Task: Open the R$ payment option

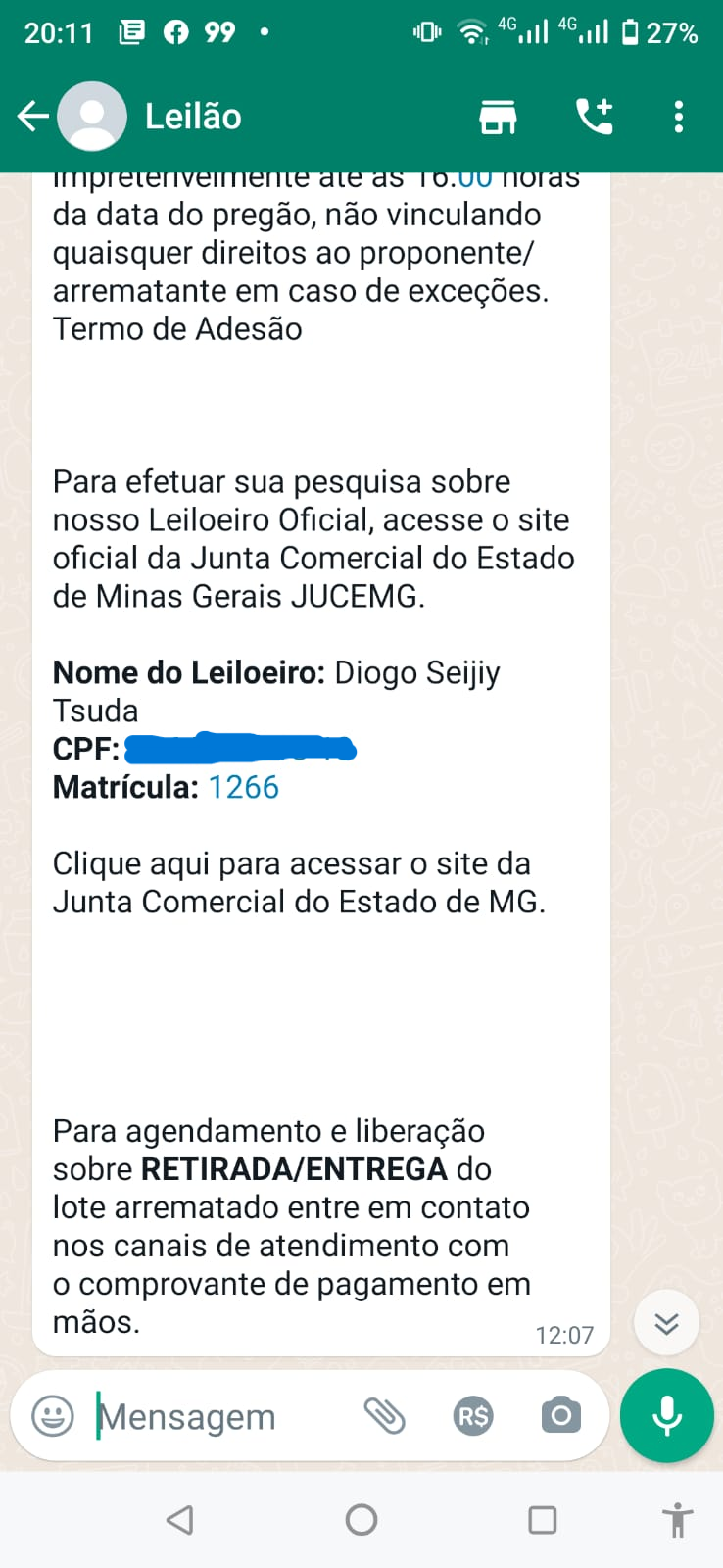Action: (x=473, y=1416)
